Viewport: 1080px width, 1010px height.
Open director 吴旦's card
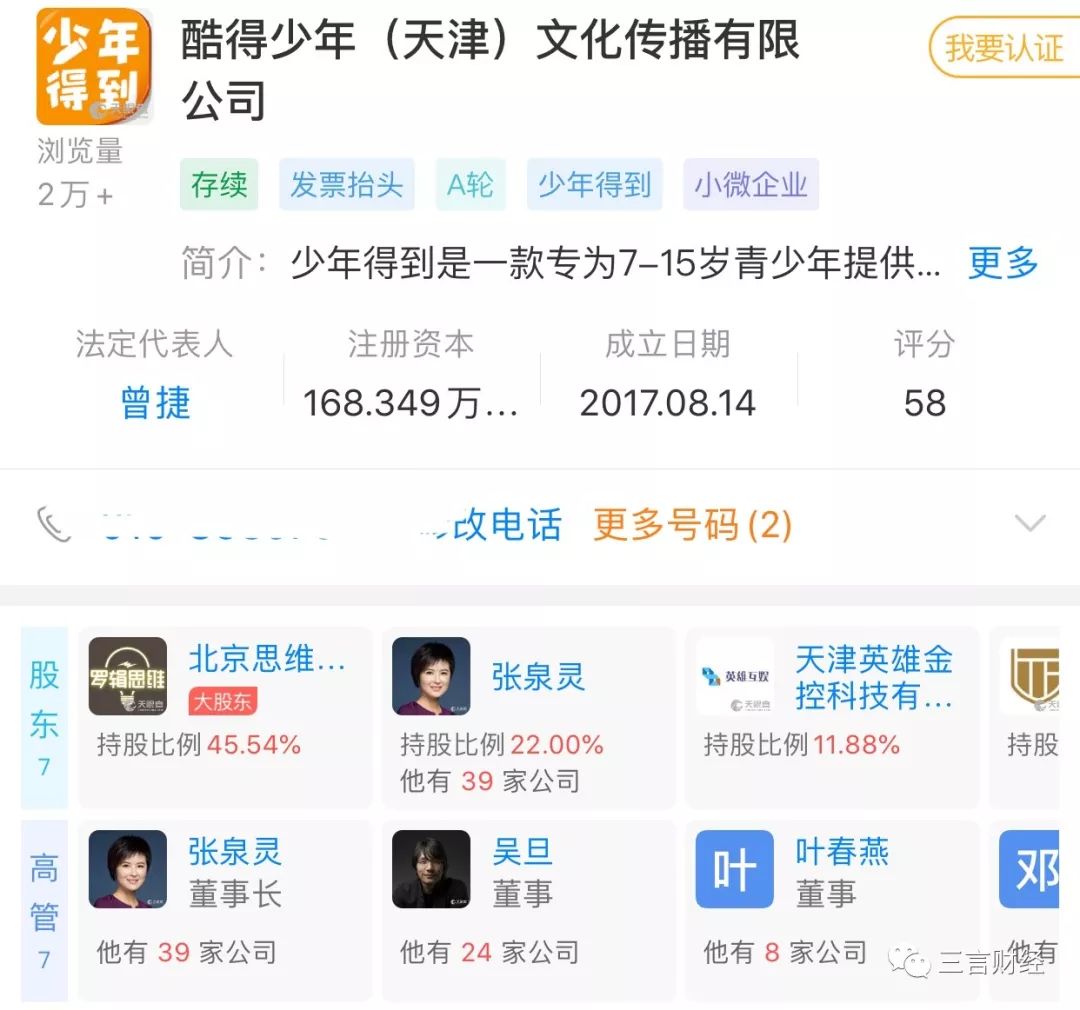[529, 909]
